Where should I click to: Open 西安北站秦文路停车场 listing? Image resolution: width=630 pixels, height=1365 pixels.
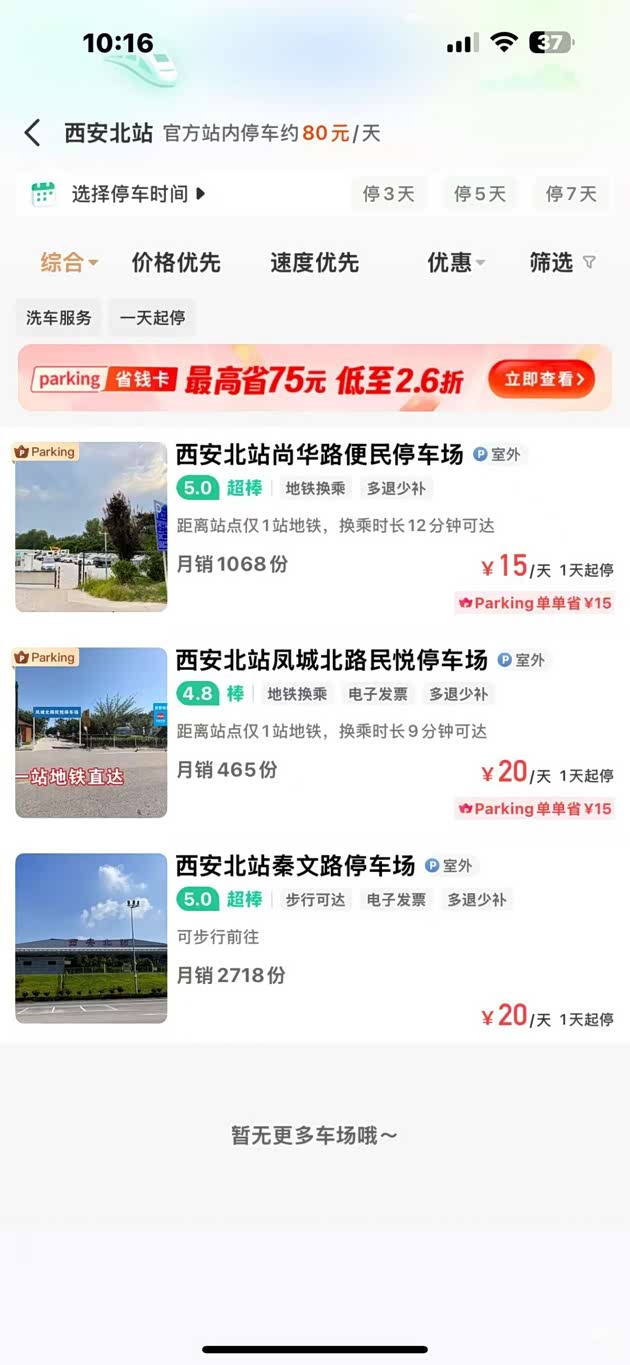(x=295, y=865)
